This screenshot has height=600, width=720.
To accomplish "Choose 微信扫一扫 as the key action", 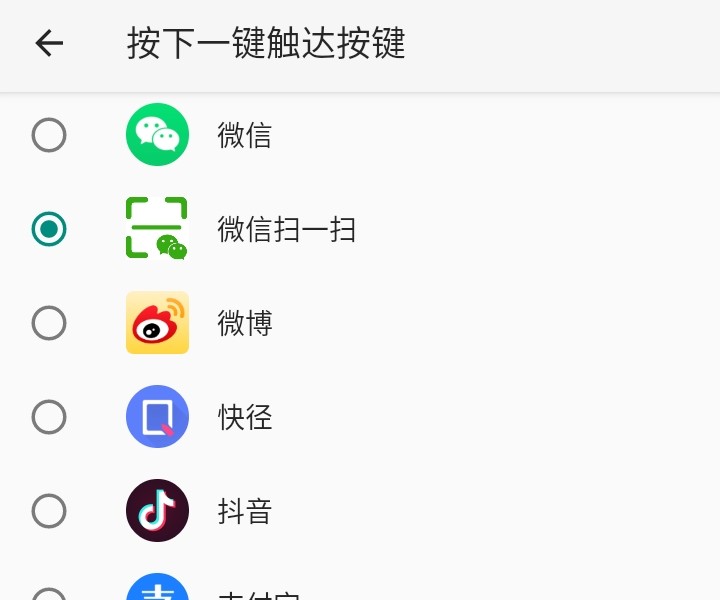I will [x=49, y=229].
